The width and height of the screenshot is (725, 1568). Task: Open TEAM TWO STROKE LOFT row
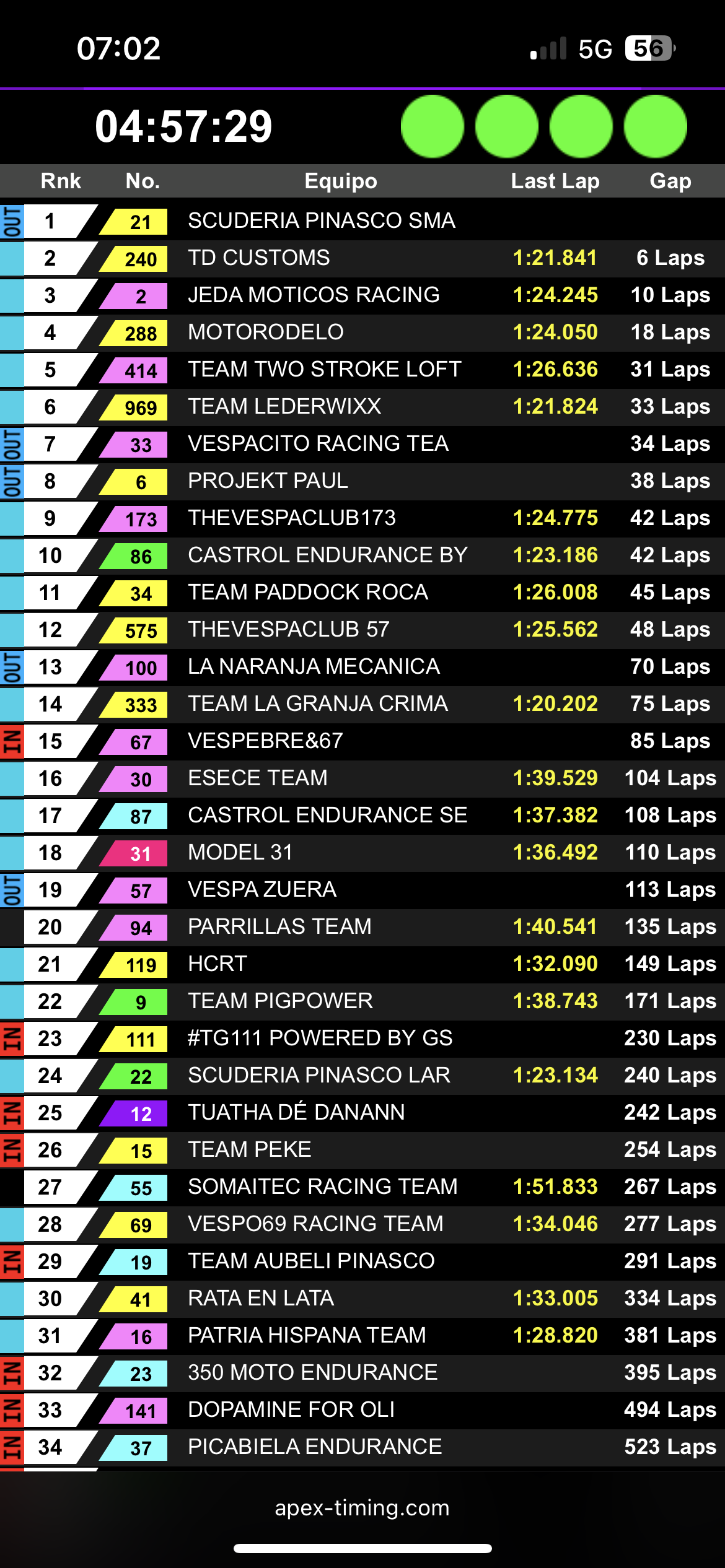tap(362, 370)
